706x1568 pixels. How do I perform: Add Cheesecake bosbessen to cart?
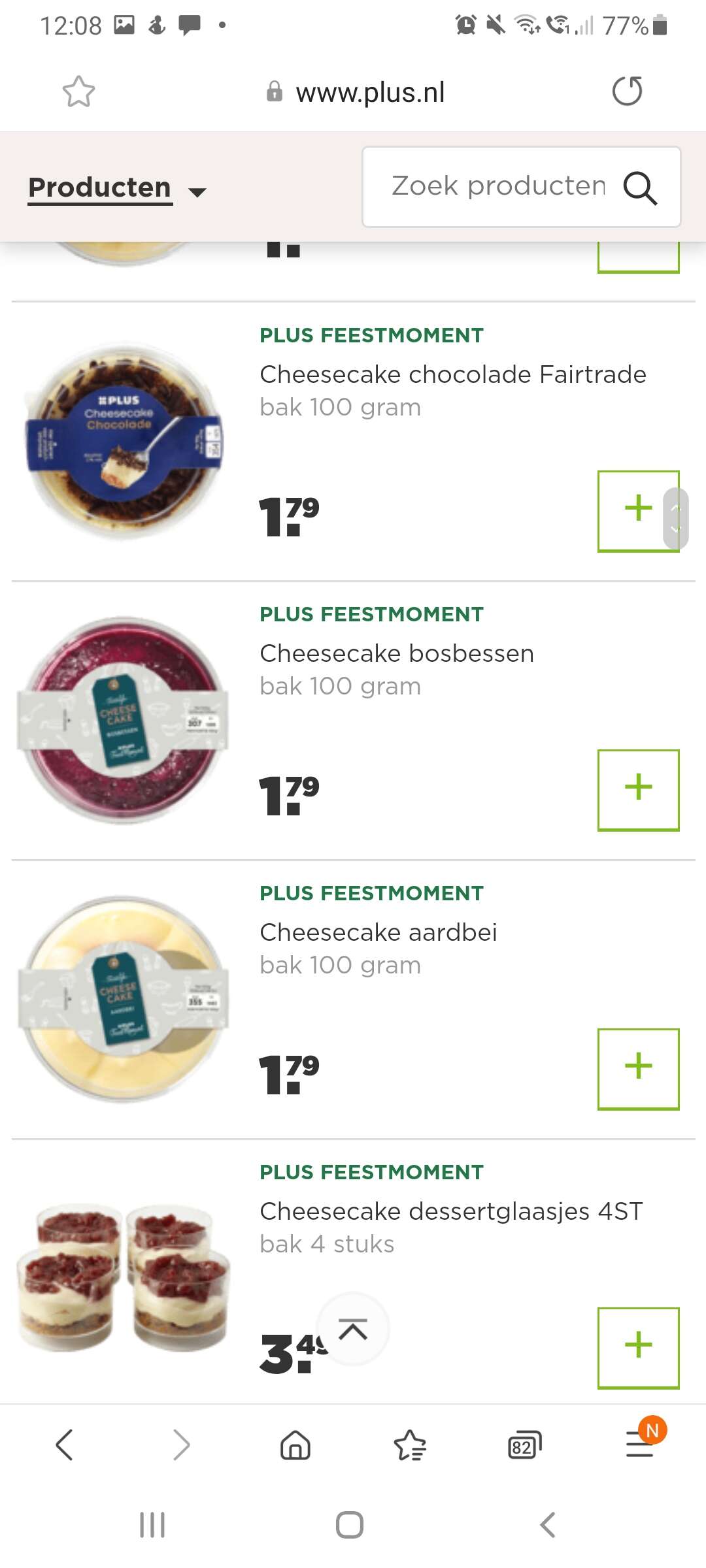click(638, 790)
